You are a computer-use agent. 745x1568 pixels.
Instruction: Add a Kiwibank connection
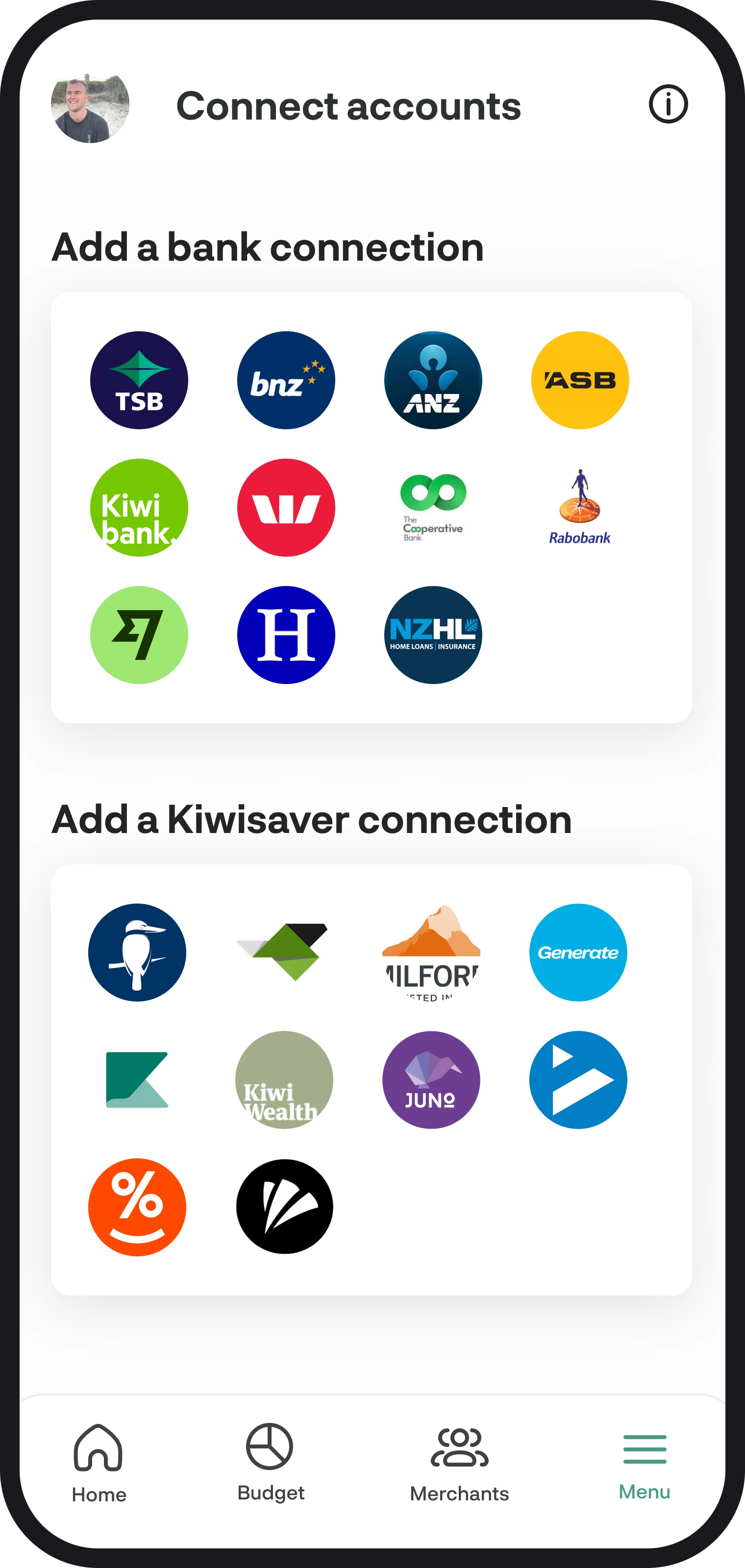pyautogui.click(x=139, y=508)
